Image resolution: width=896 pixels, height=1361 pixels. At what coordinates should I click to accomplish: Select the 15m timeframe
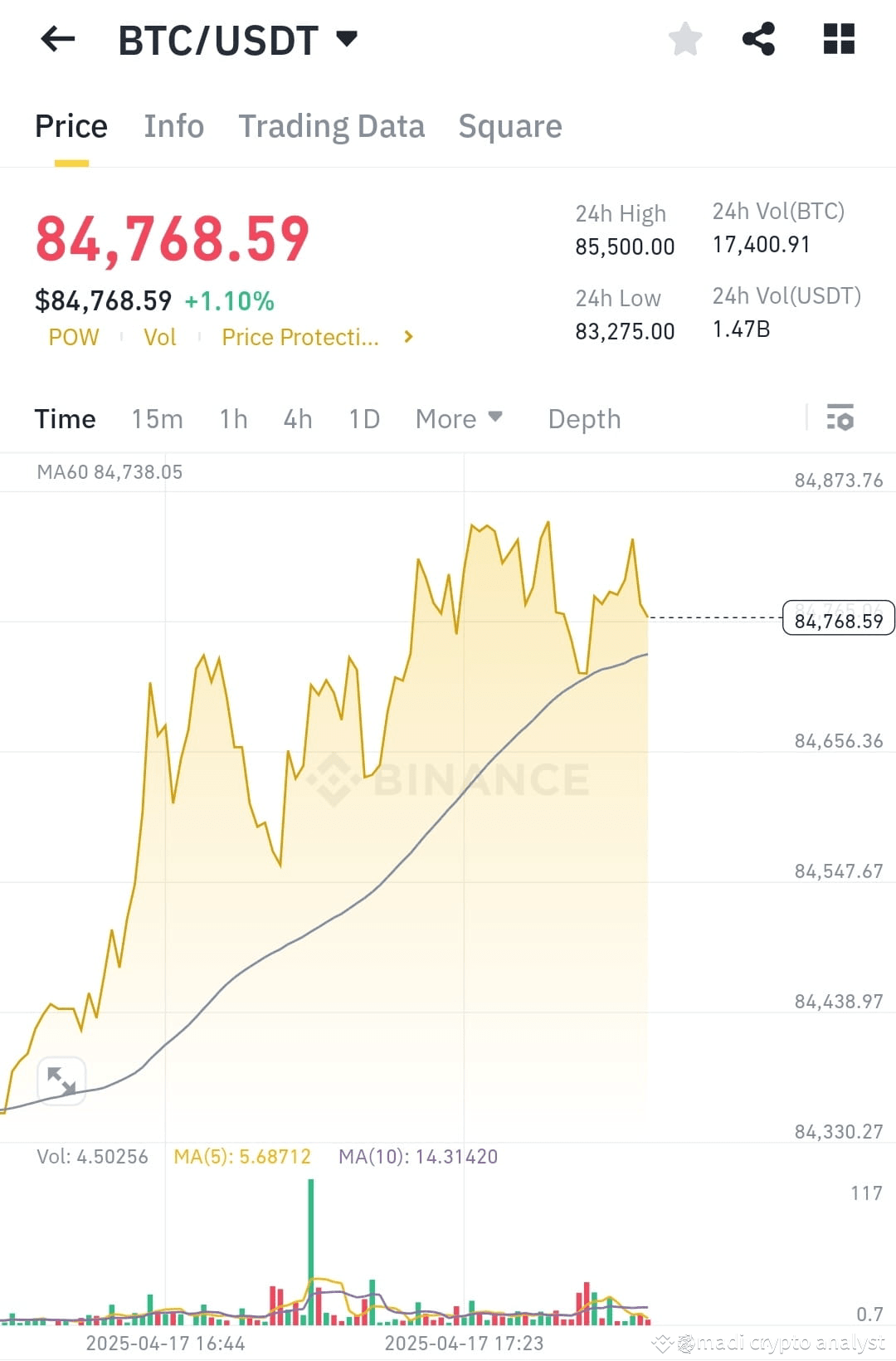157,419
